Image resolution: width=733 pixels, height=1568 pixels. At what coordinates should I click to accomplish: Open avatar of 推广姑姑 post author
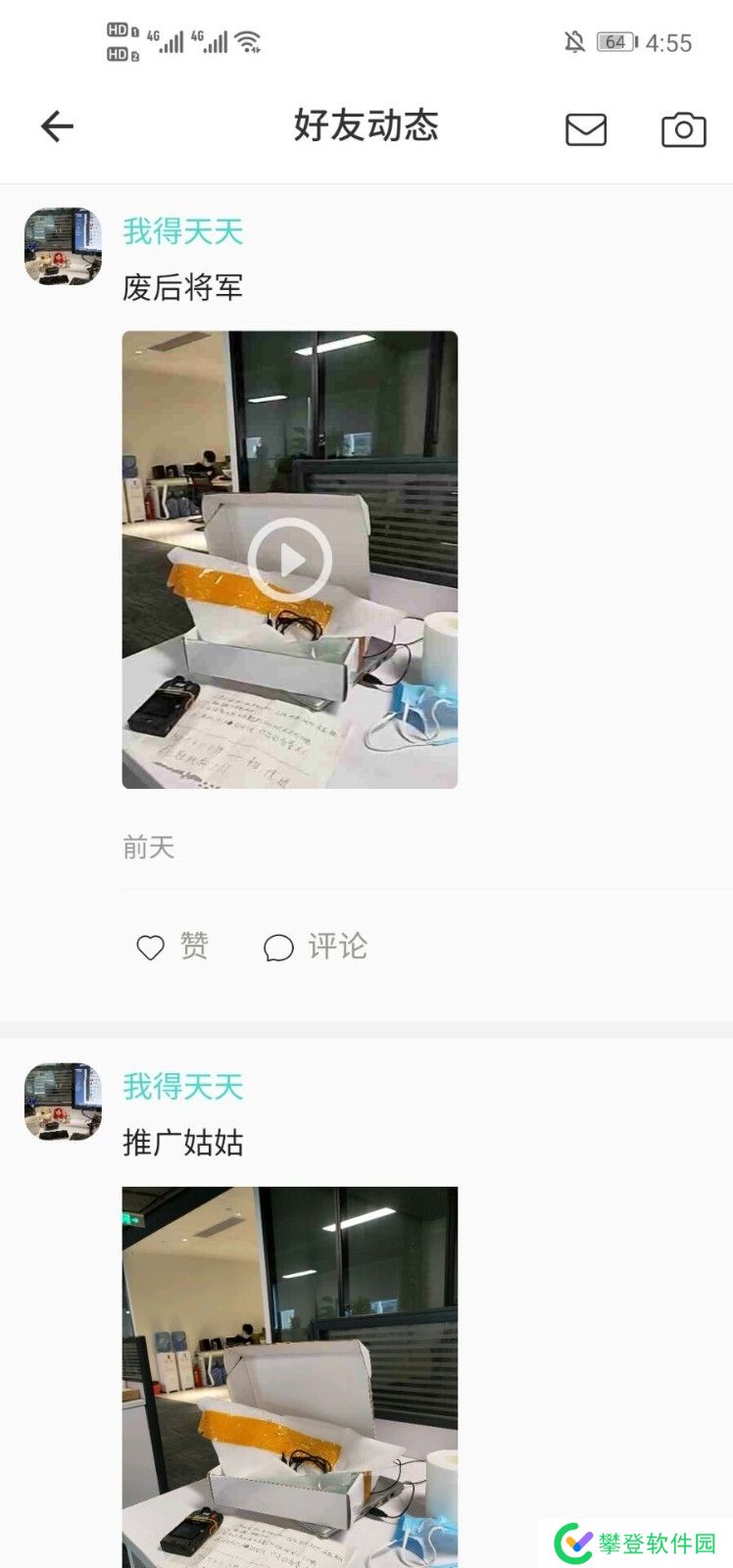tap(63, 1102)
